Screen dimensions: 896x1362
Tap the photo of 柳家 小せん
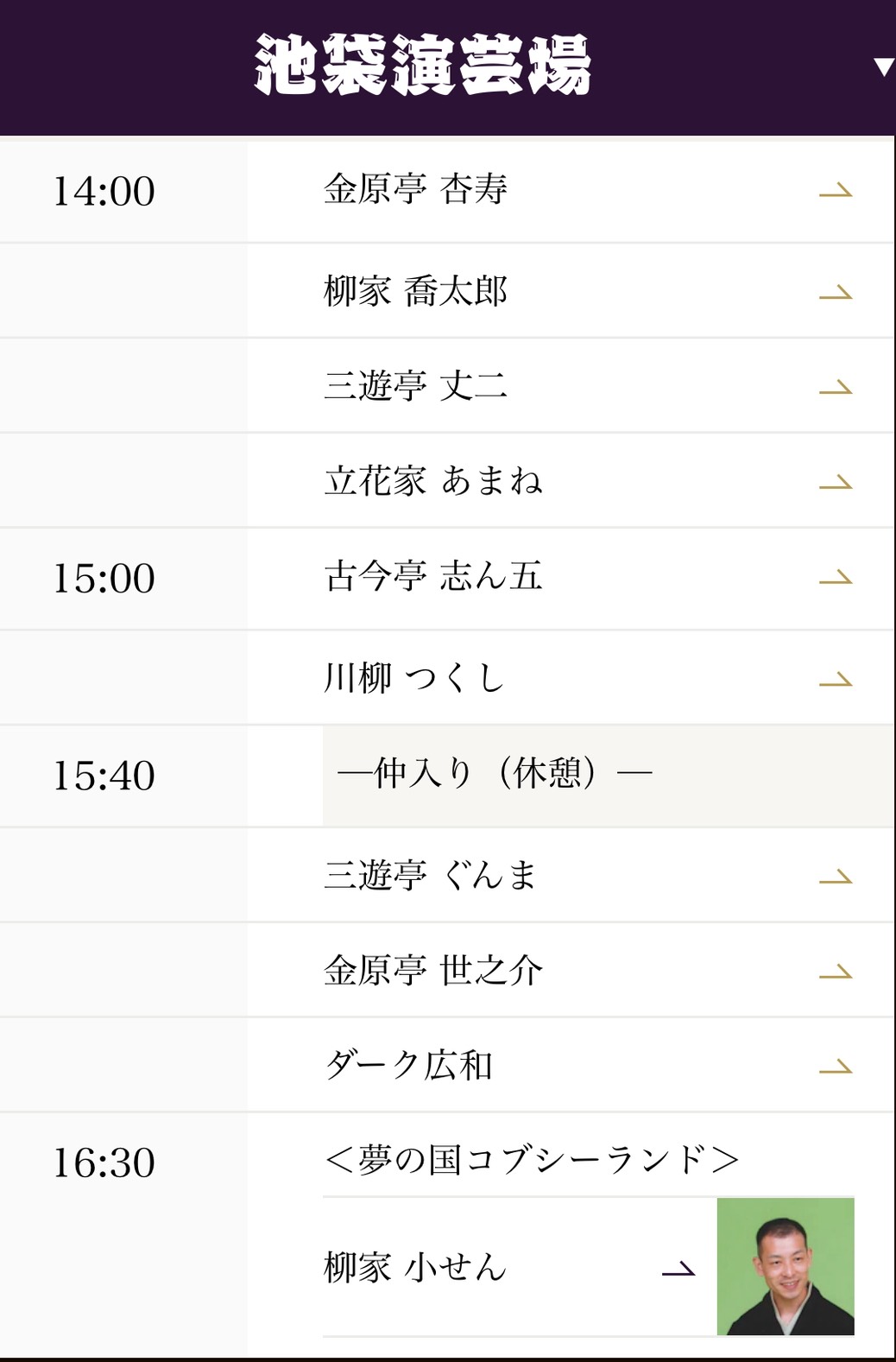tap(785, 1266)
